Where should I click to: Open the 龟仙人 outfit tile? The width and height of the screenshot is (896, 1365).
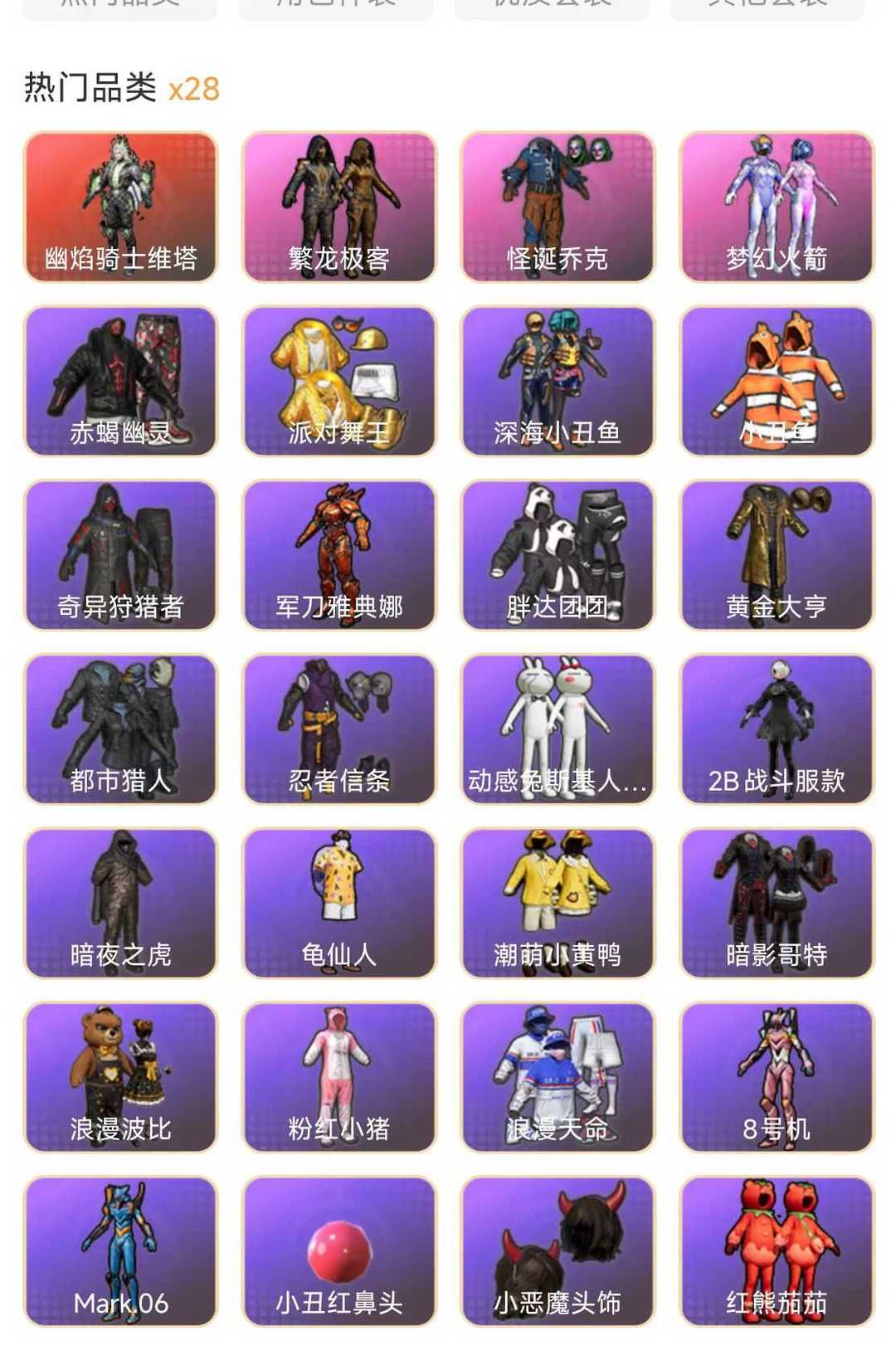click(x=339, y=904)
